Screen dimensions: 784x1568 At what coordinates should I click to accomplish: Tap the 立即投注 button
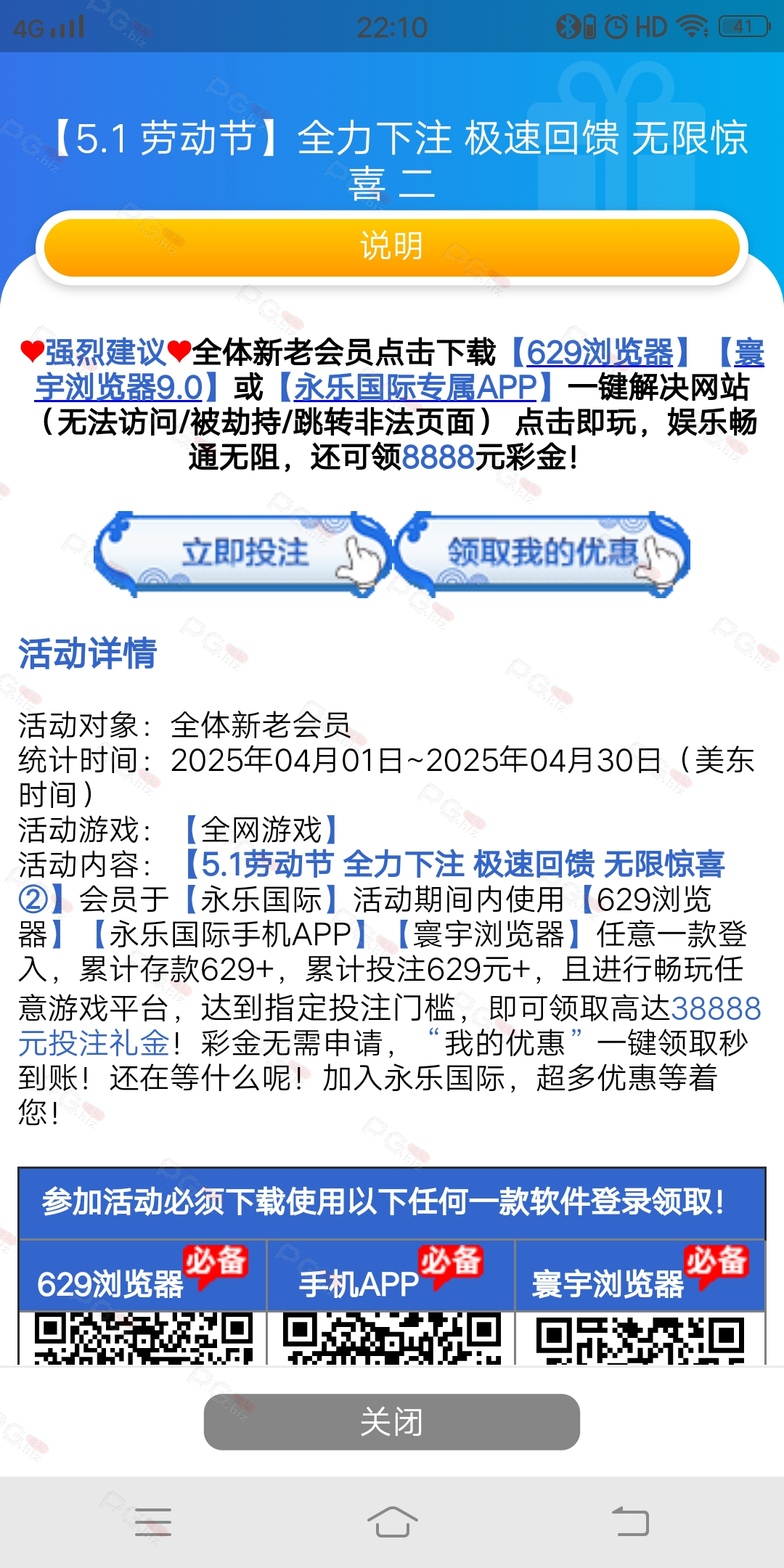pyautogui.click(x=243, y=554)
